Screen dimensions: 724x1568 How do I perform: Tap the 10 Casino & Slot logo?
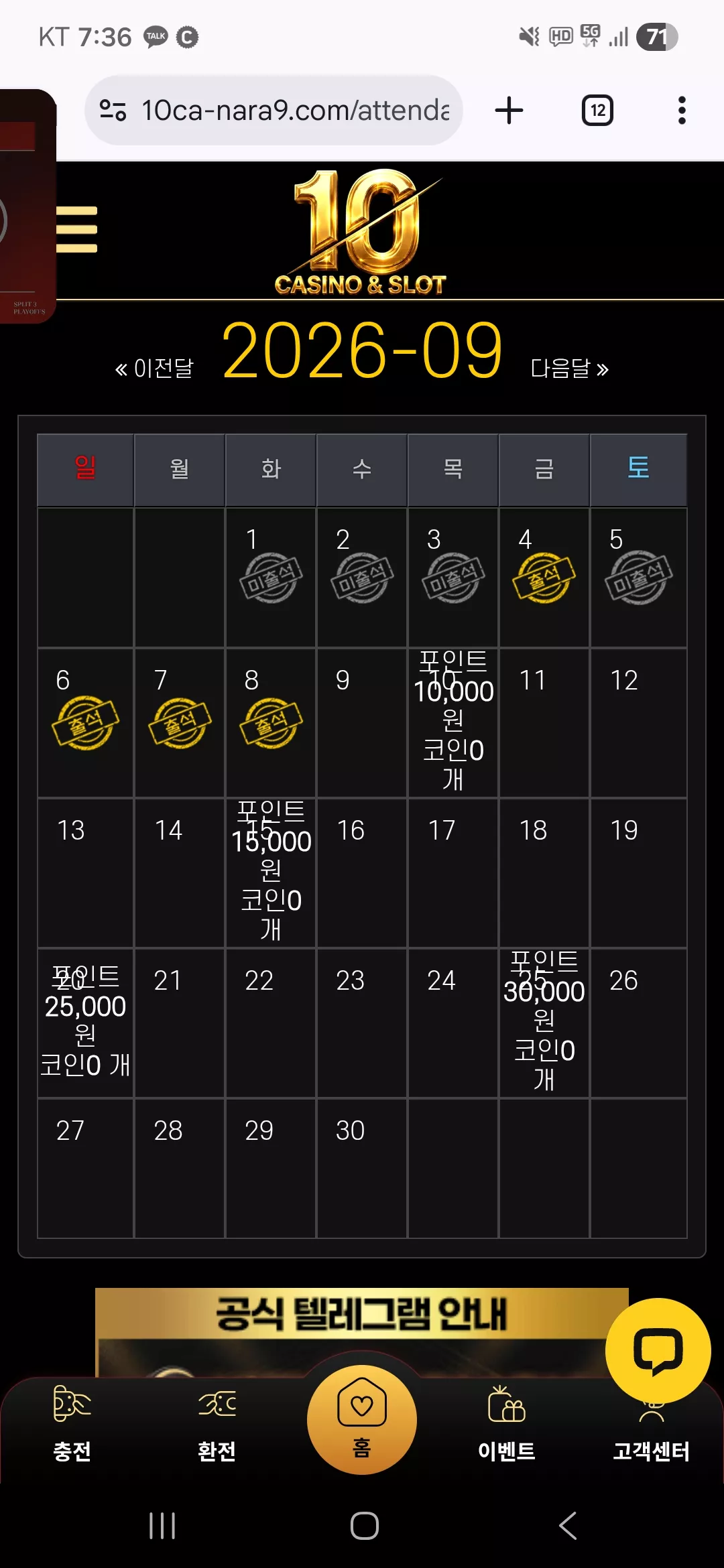point(362,232)
